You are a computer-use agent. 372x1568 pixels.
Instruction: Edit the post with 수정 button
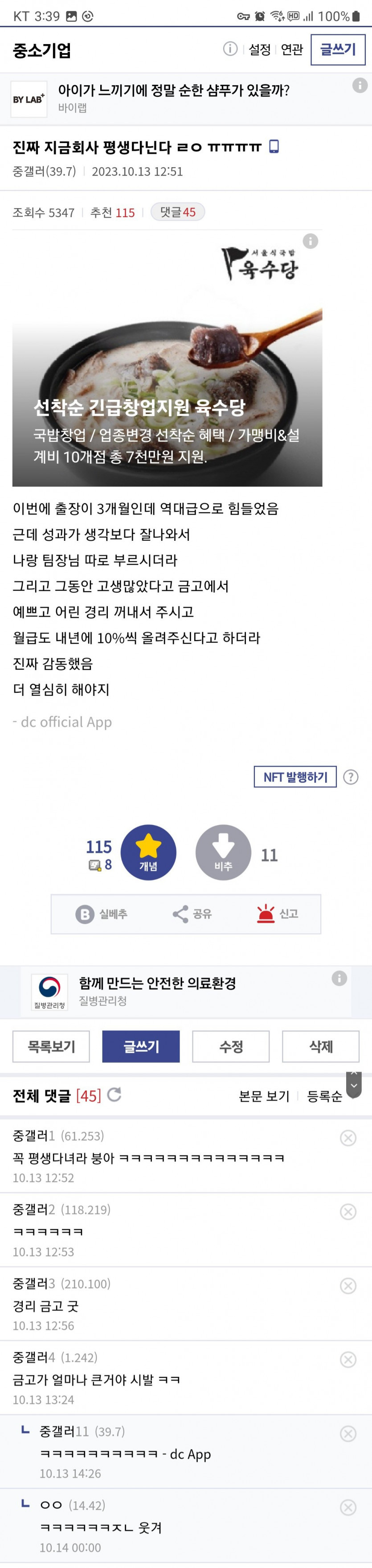pos(231,1046)
